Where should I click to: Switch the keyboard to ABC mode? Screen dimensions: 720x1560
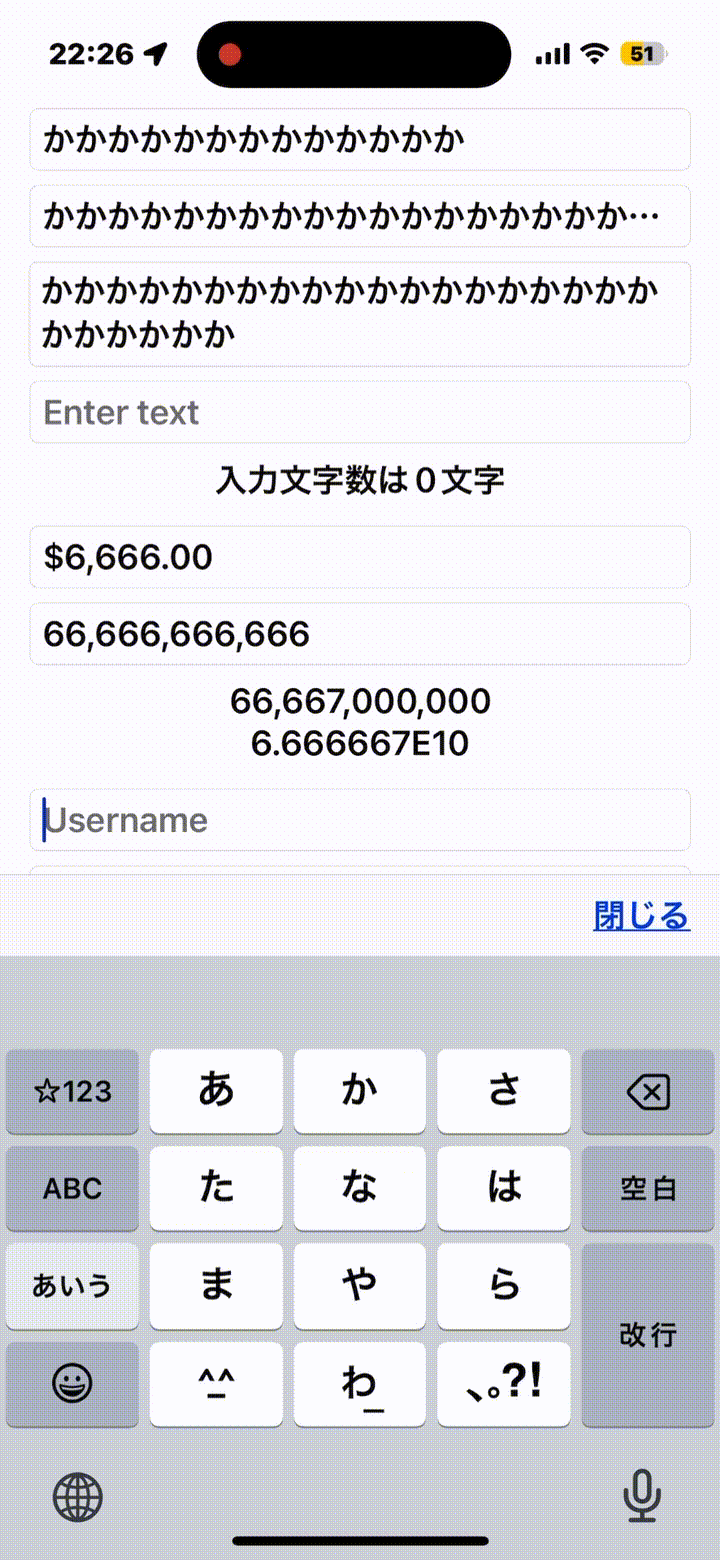click(x=72, y=1189)
